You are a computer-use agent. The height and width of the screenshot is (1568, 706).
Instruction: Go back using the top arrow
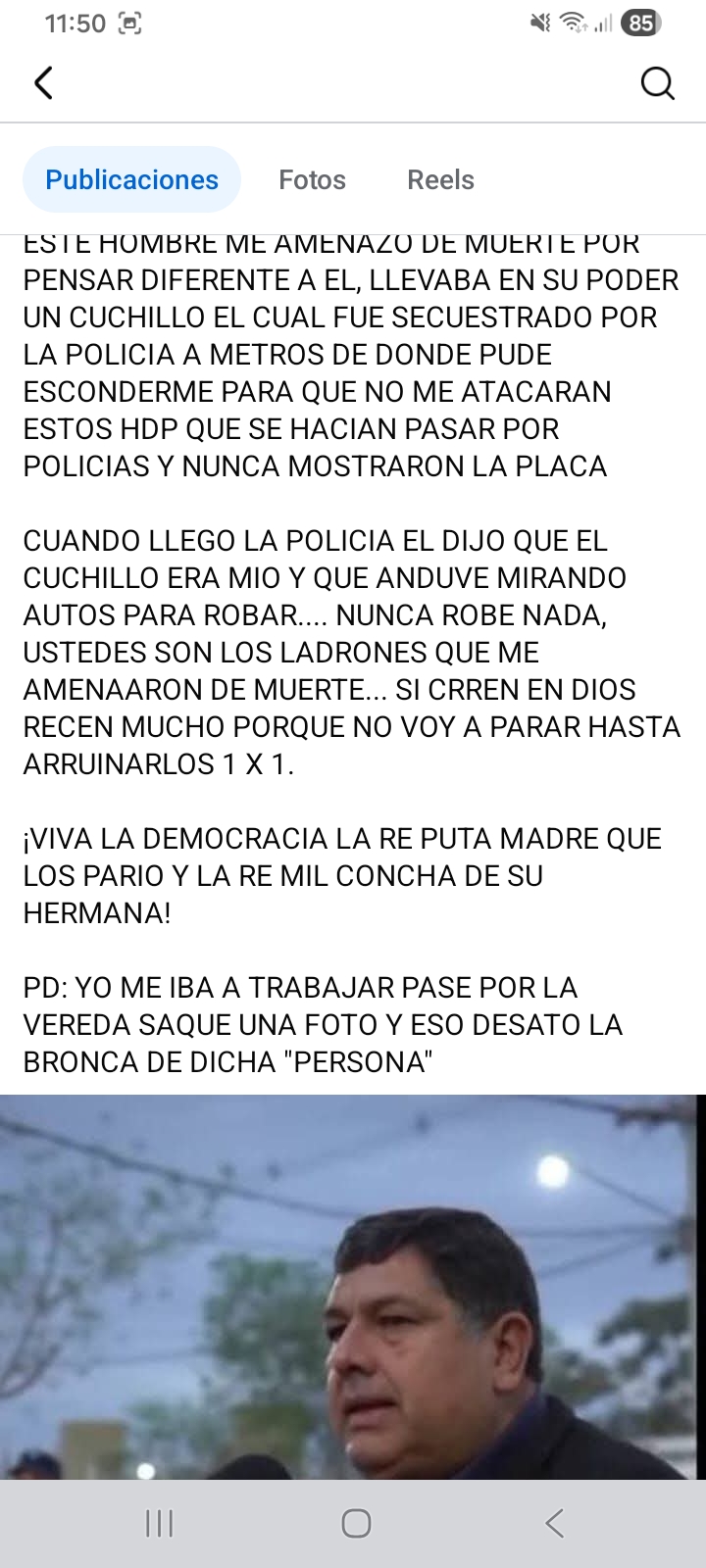coord(44,83)
